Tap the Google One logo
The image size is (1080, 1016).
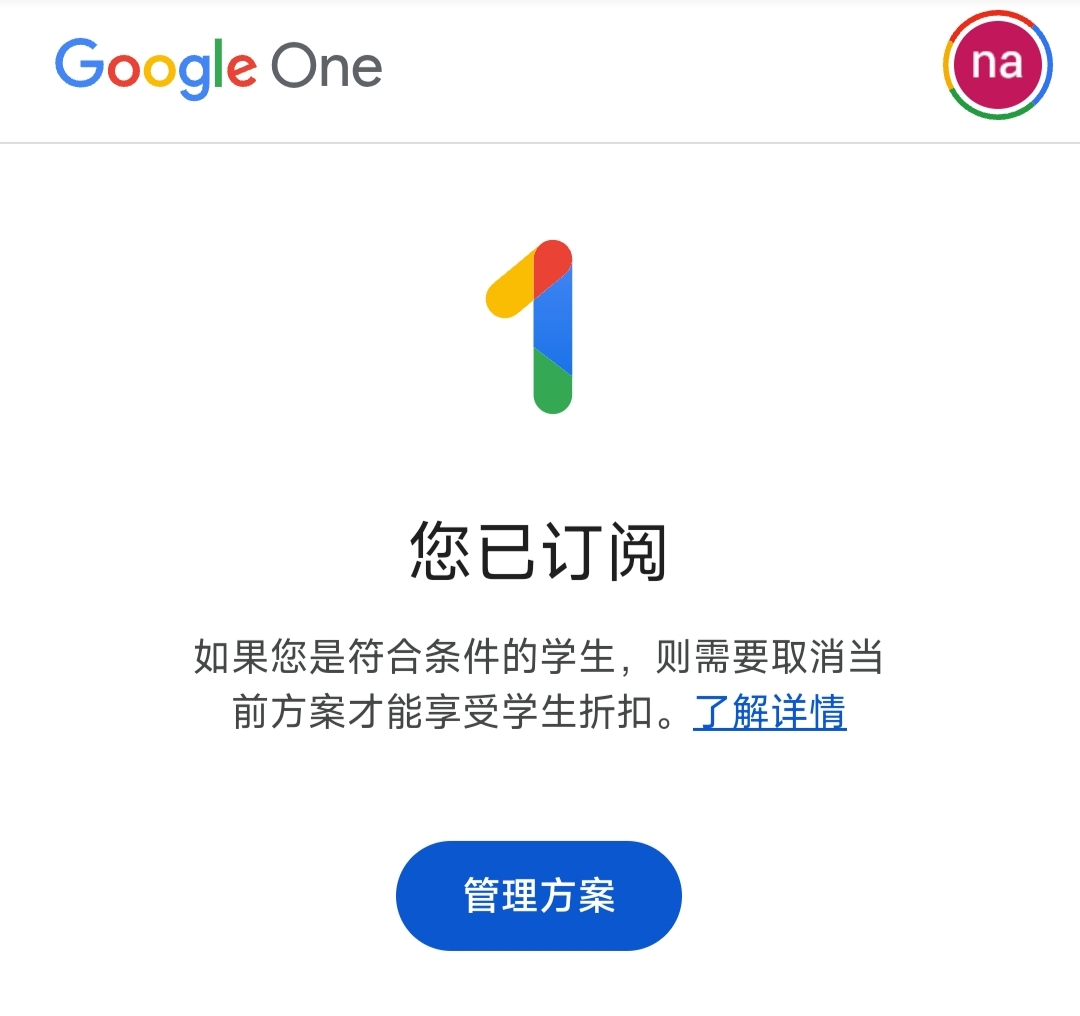tap(218, 68)
